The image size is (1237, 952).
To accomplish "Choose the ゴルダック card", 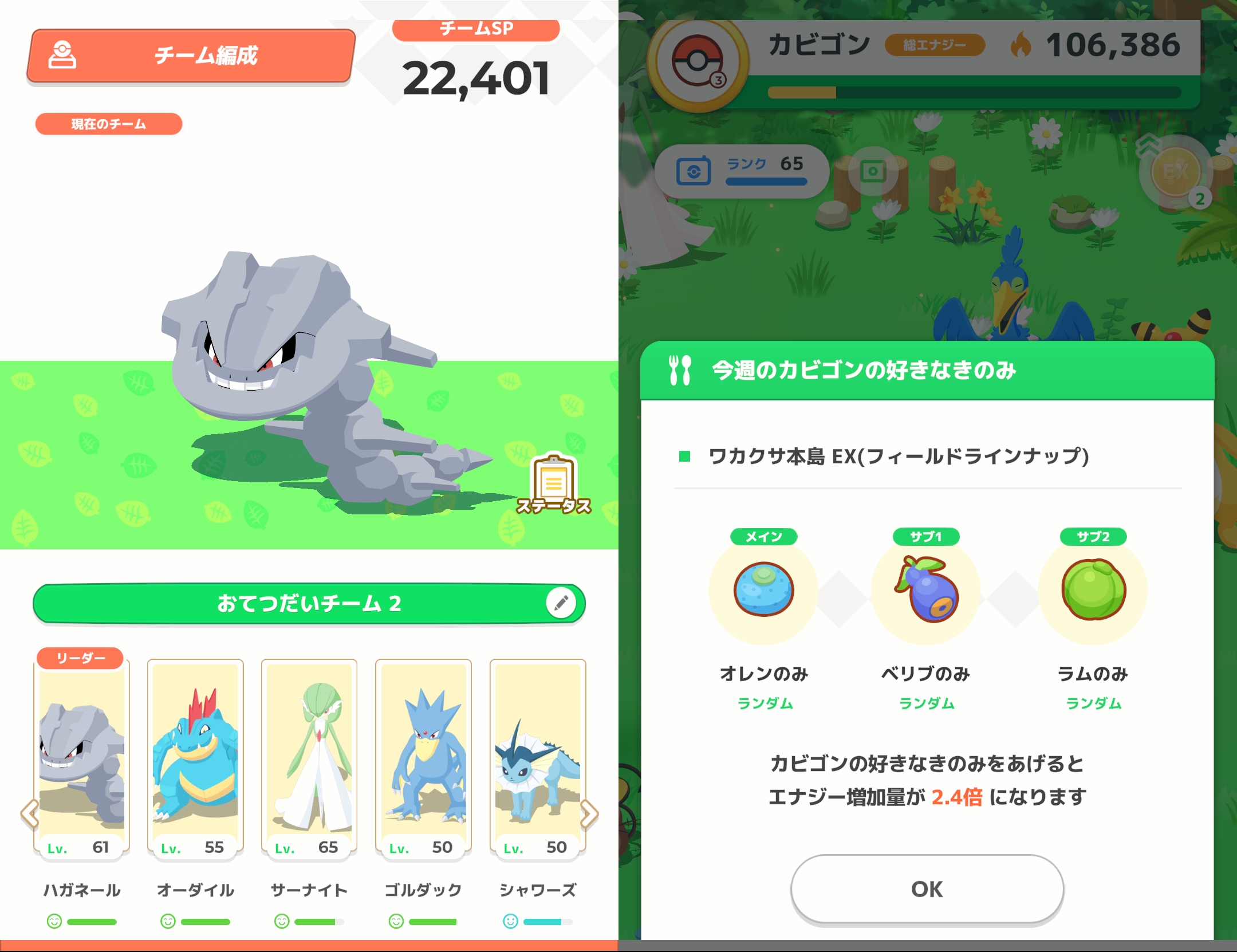I will click(x=423, y=756).
